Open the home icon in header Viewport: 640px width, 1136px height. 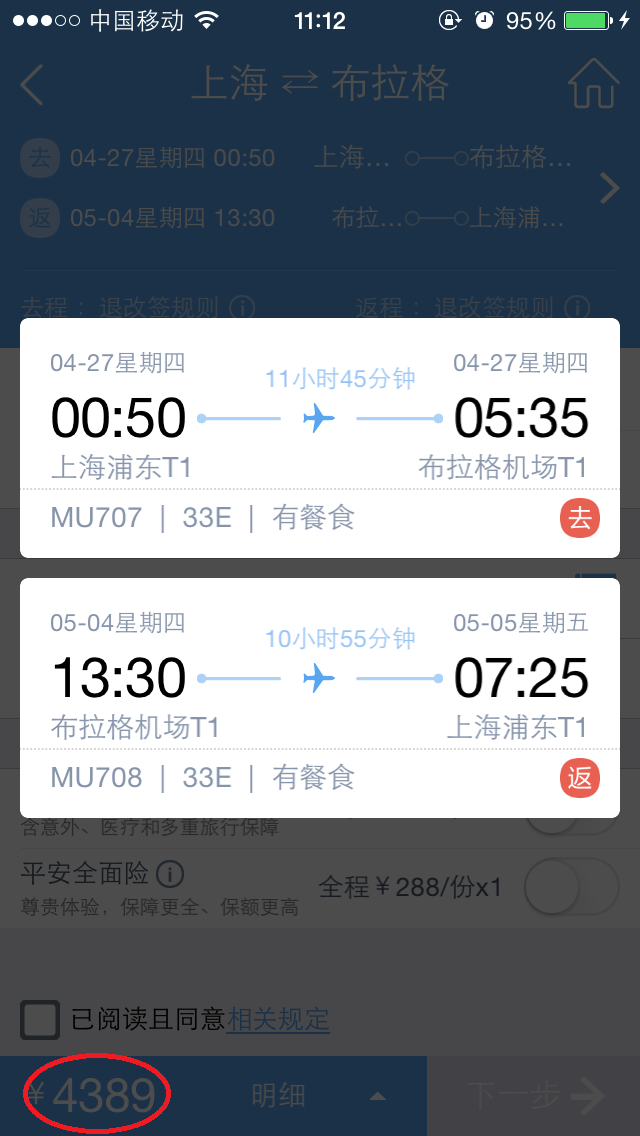coord(592,84)
